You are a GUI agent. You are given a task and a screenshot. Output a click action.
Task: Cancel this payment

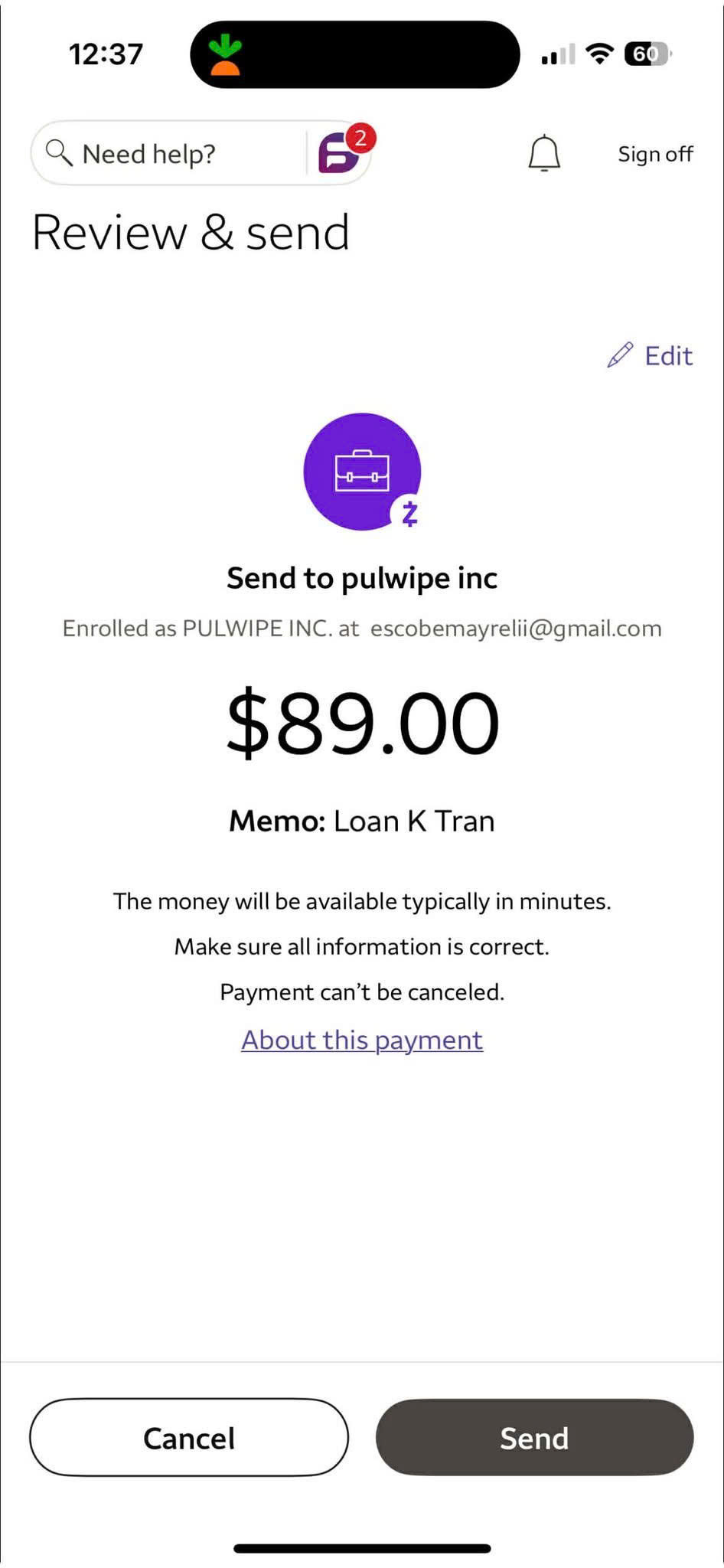coord(189,1437)
